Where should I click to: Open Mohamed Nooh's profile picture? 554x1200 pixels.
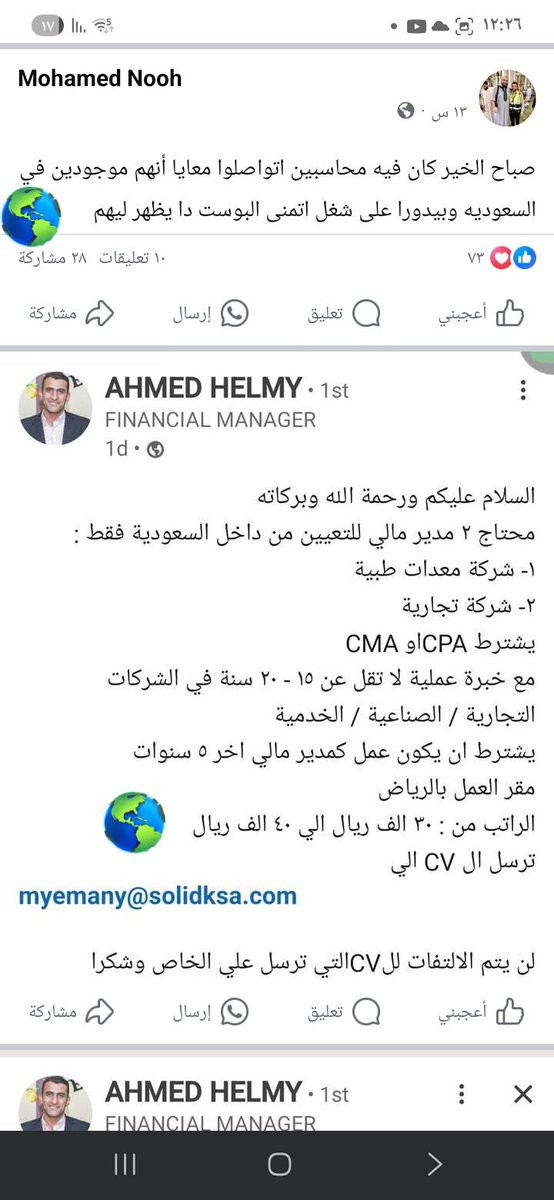click(508, 98)
